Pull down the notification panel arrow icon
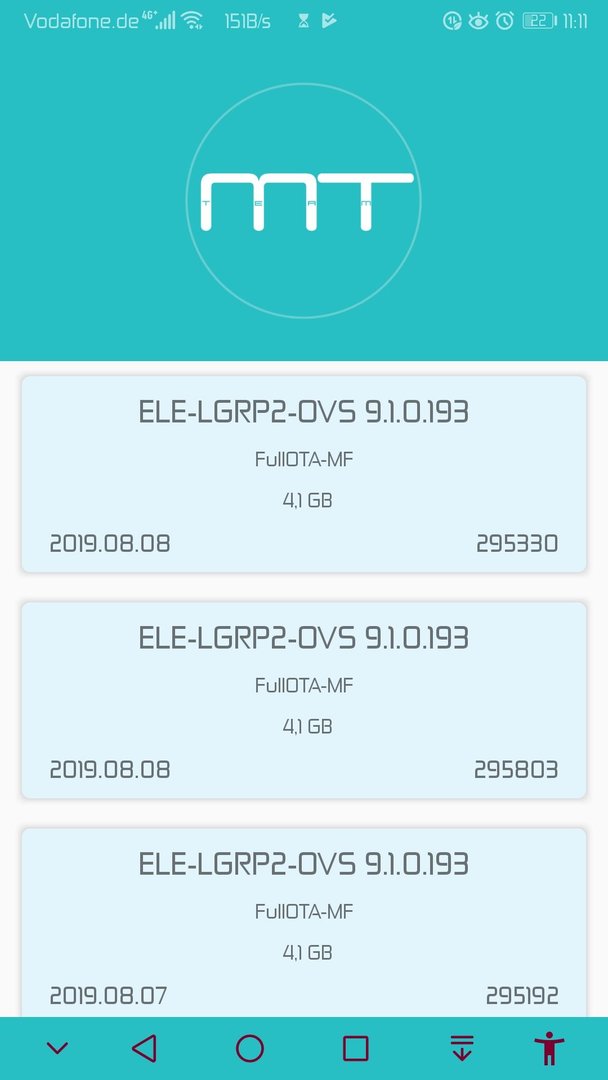608x1080 pixels. click(x=462, y=1048)
